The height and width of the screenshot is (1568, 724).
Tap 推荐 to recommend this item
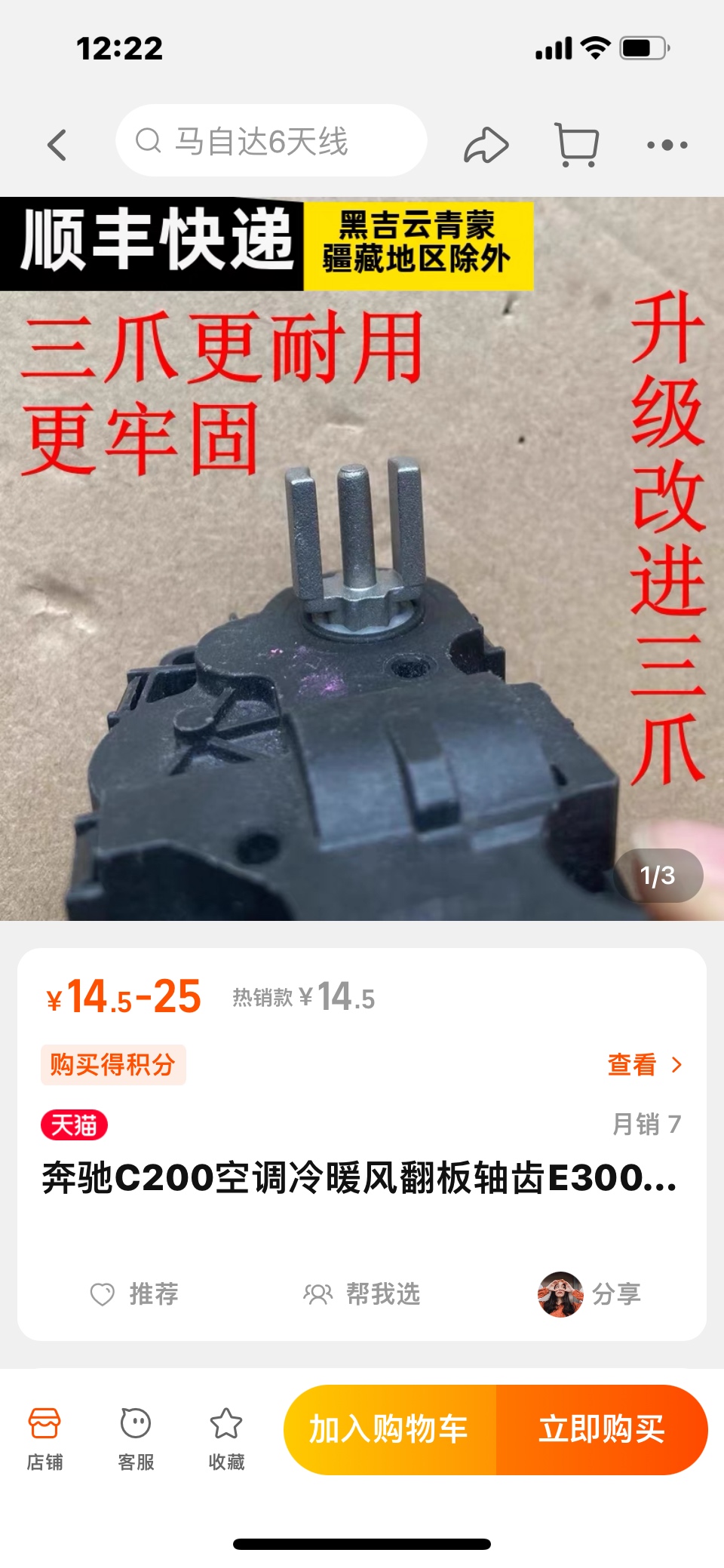pyautogui.click(x=134, y=1293)
